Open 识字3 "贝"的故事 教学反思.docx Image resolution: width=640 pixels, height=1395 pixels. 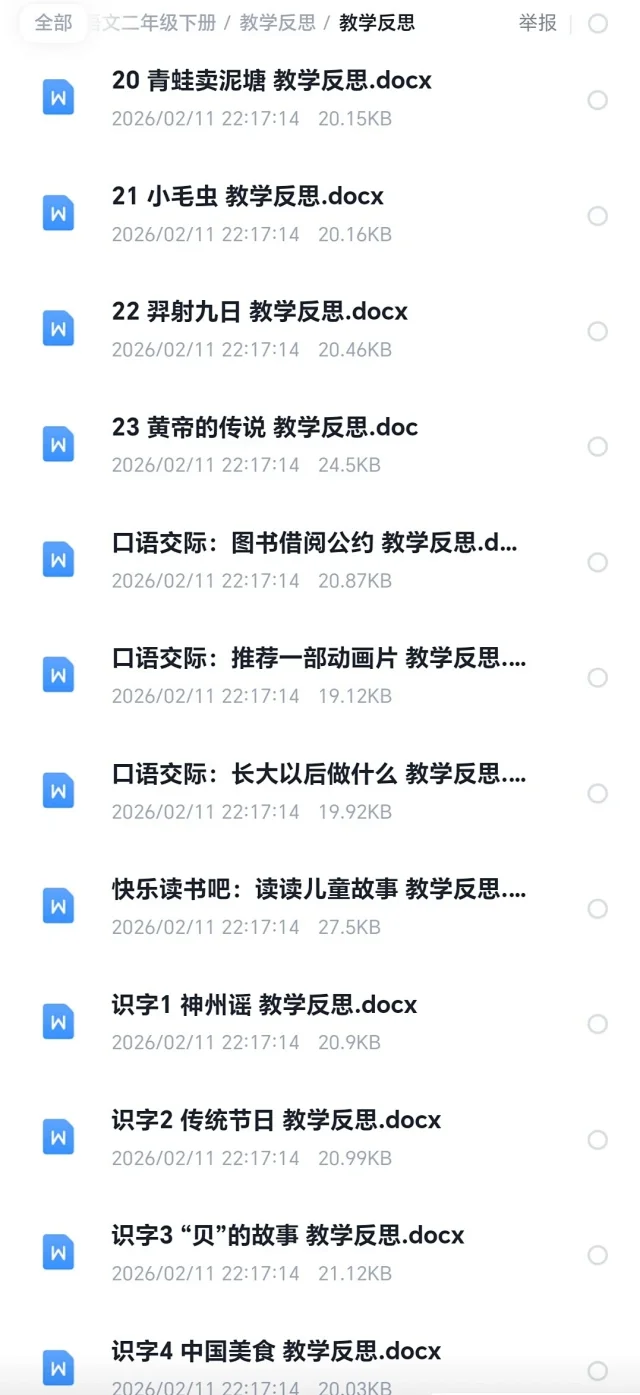[x=288, y=1236]
